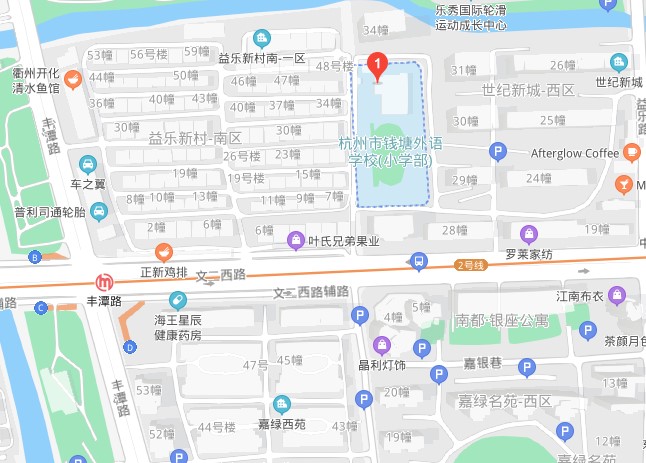Open the Afterglow Coffee marker

pyautogui.click(x=632, y=152)
